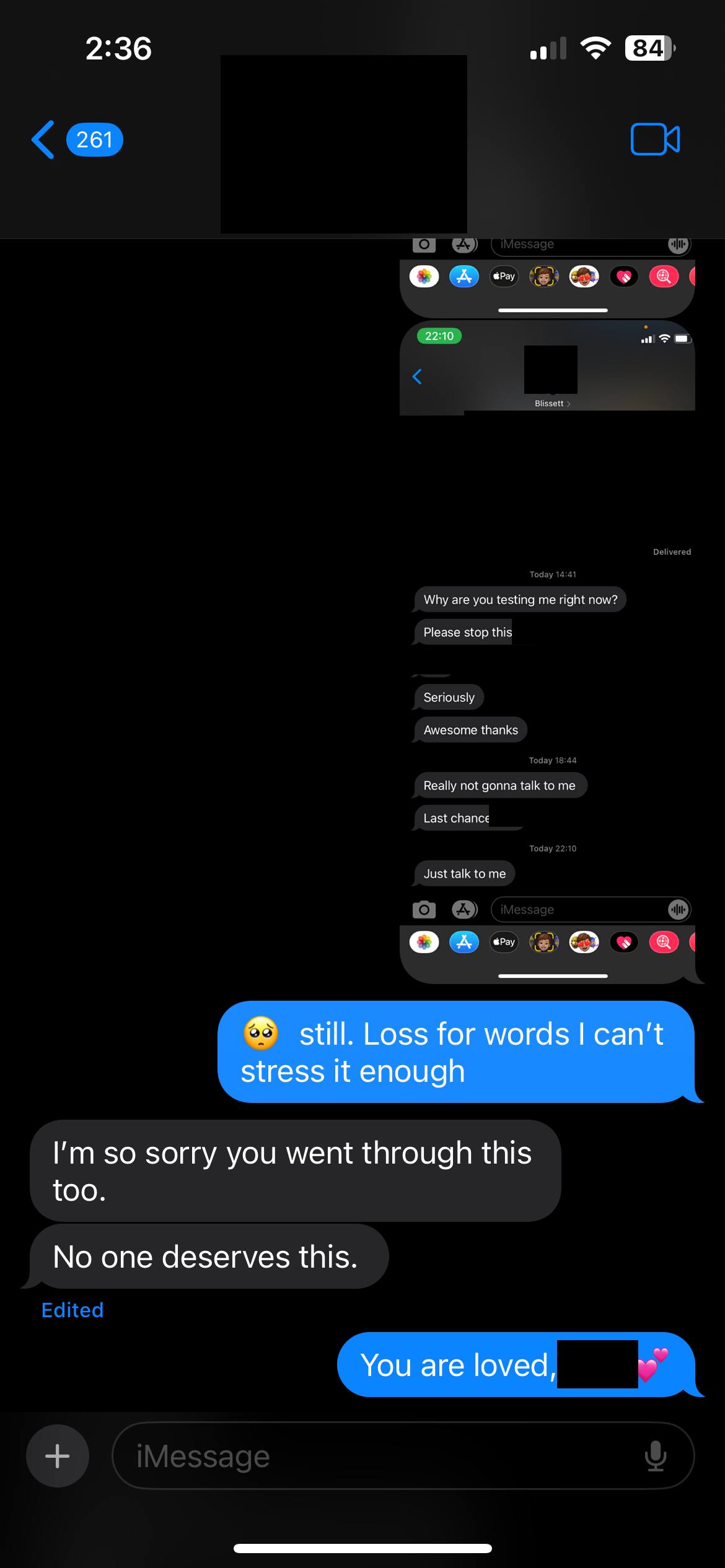Open contact details in the header
The width and height of the screenshot is (725, 1568).
[x=344, y=144]
